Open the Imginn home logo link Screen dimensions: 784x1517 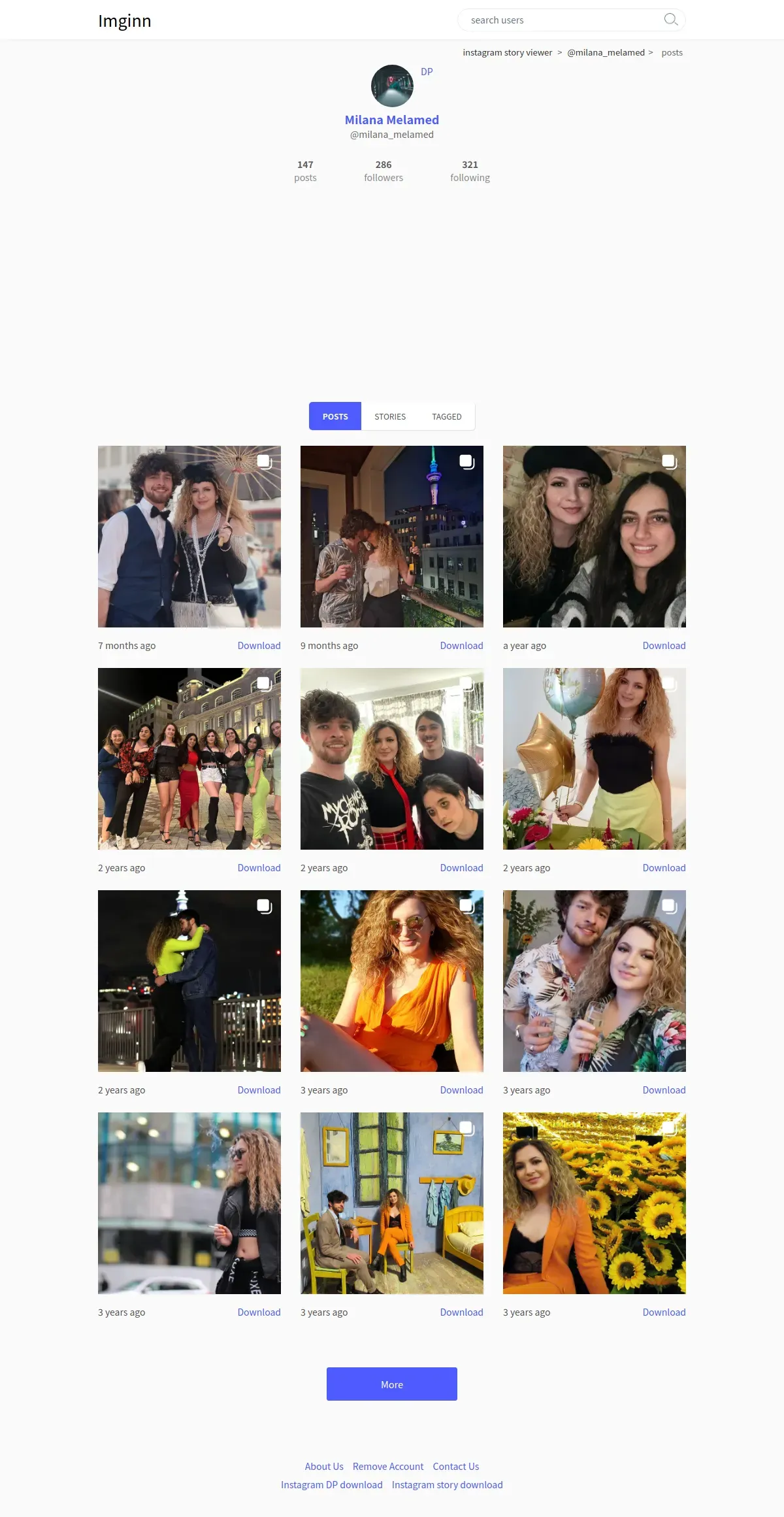click(125, 21)
